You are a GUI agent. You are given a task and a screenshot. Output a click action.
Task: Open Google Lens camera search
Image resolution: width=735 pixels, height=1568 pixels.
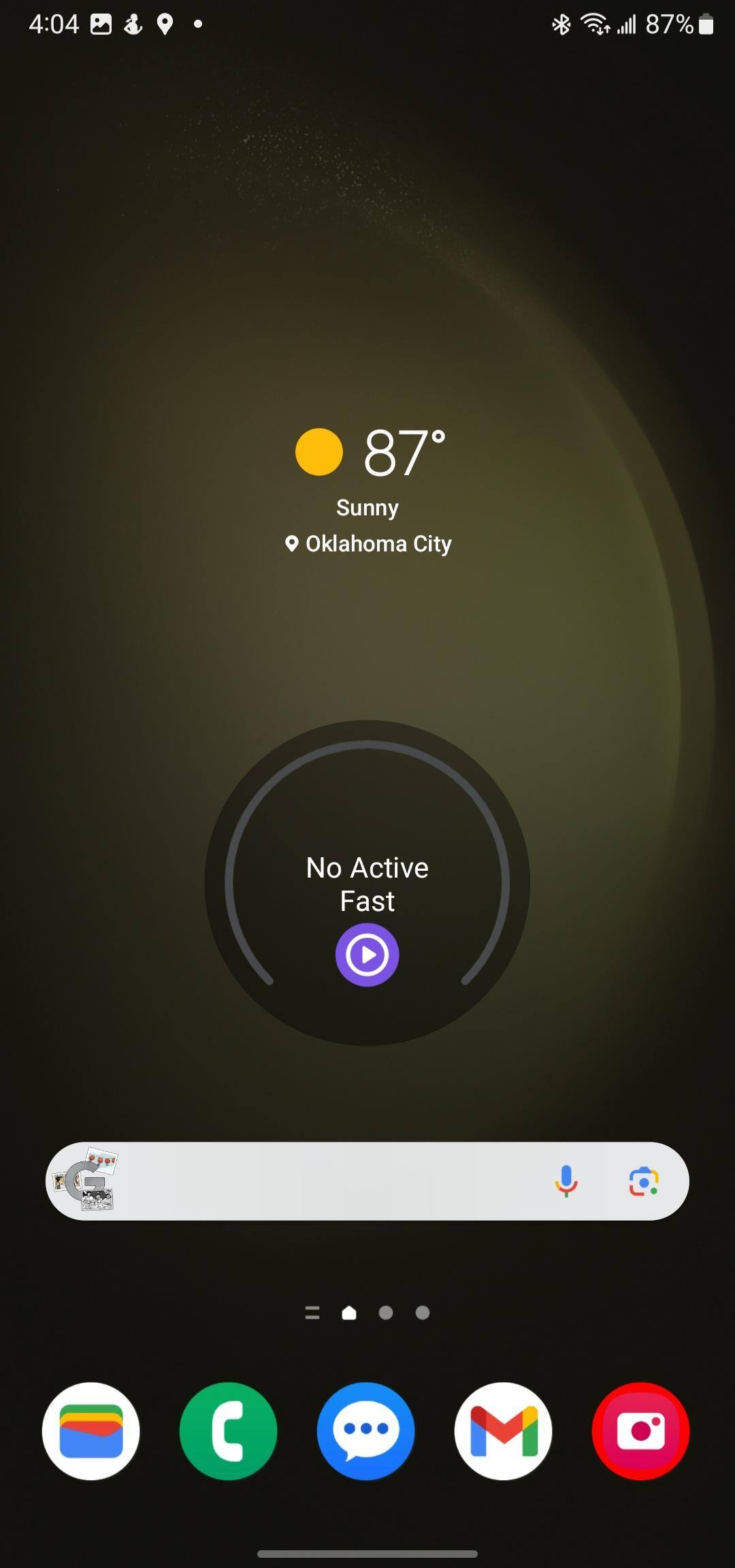click(643, 1181)
